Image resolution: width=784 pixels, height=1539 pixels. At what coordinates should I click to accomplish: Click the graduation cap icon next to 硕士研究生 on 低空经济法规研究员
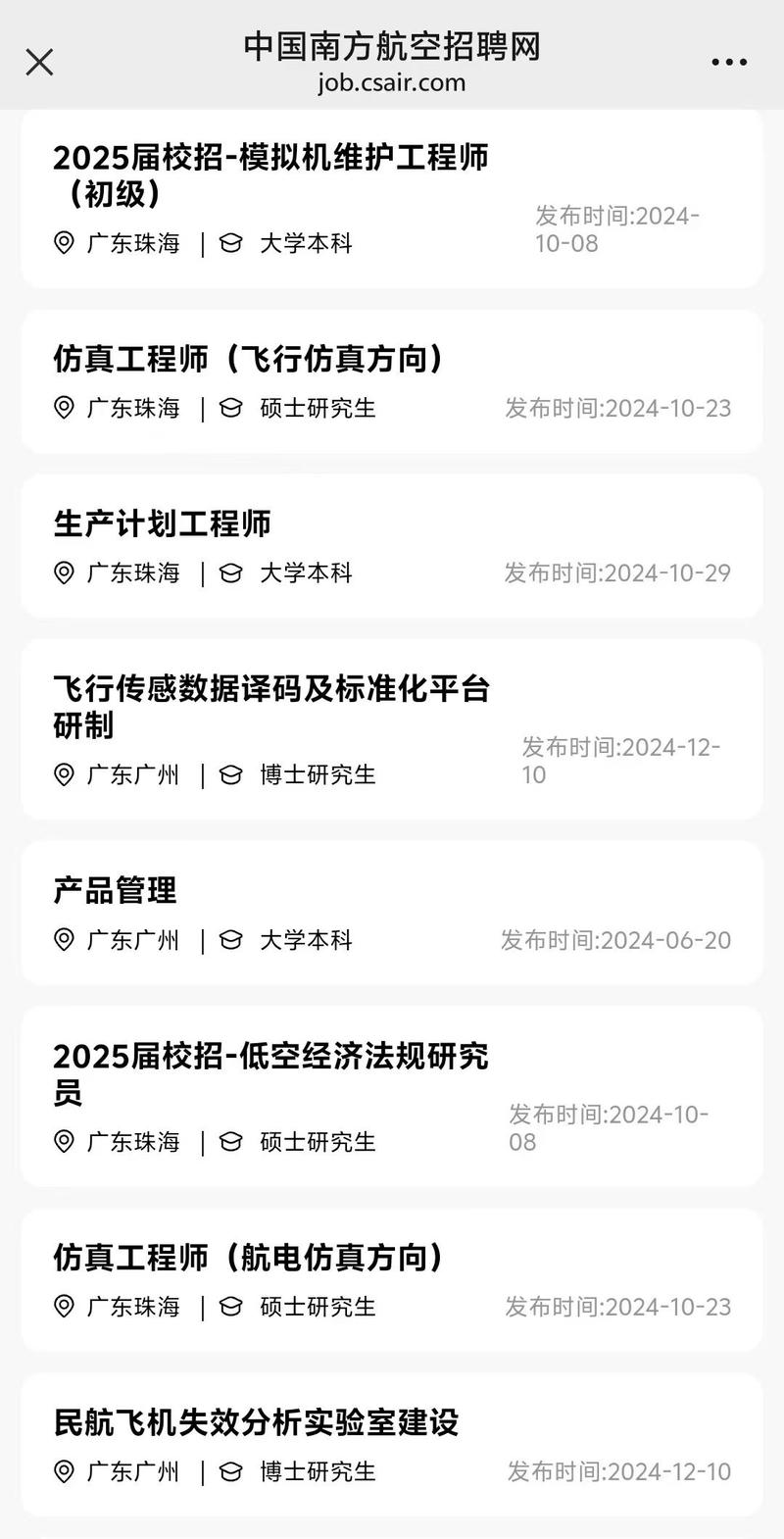pos(229,1142)
